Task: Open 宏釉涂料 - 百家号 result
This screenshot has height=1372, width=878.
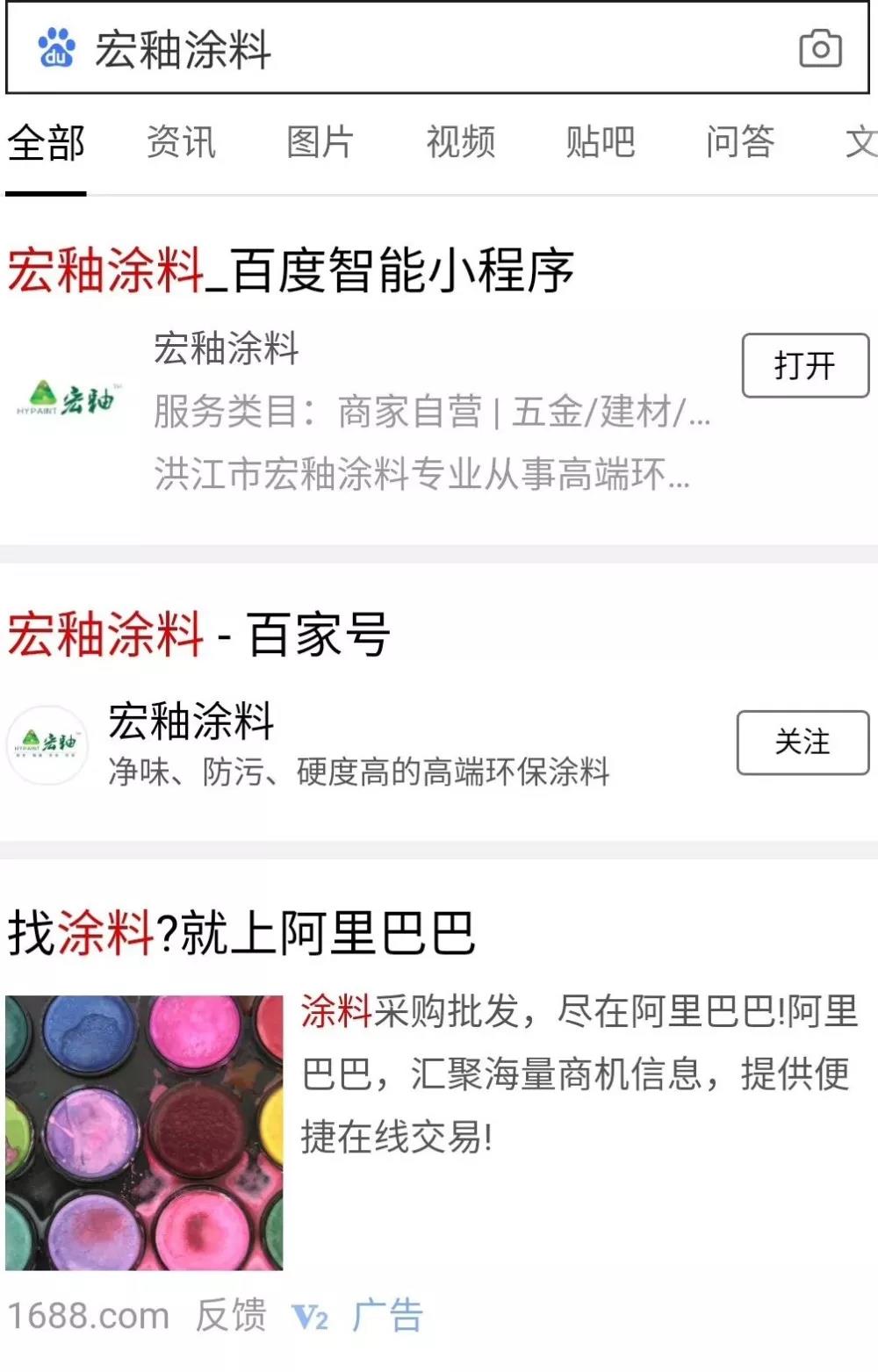Action: tap(198, 634)
